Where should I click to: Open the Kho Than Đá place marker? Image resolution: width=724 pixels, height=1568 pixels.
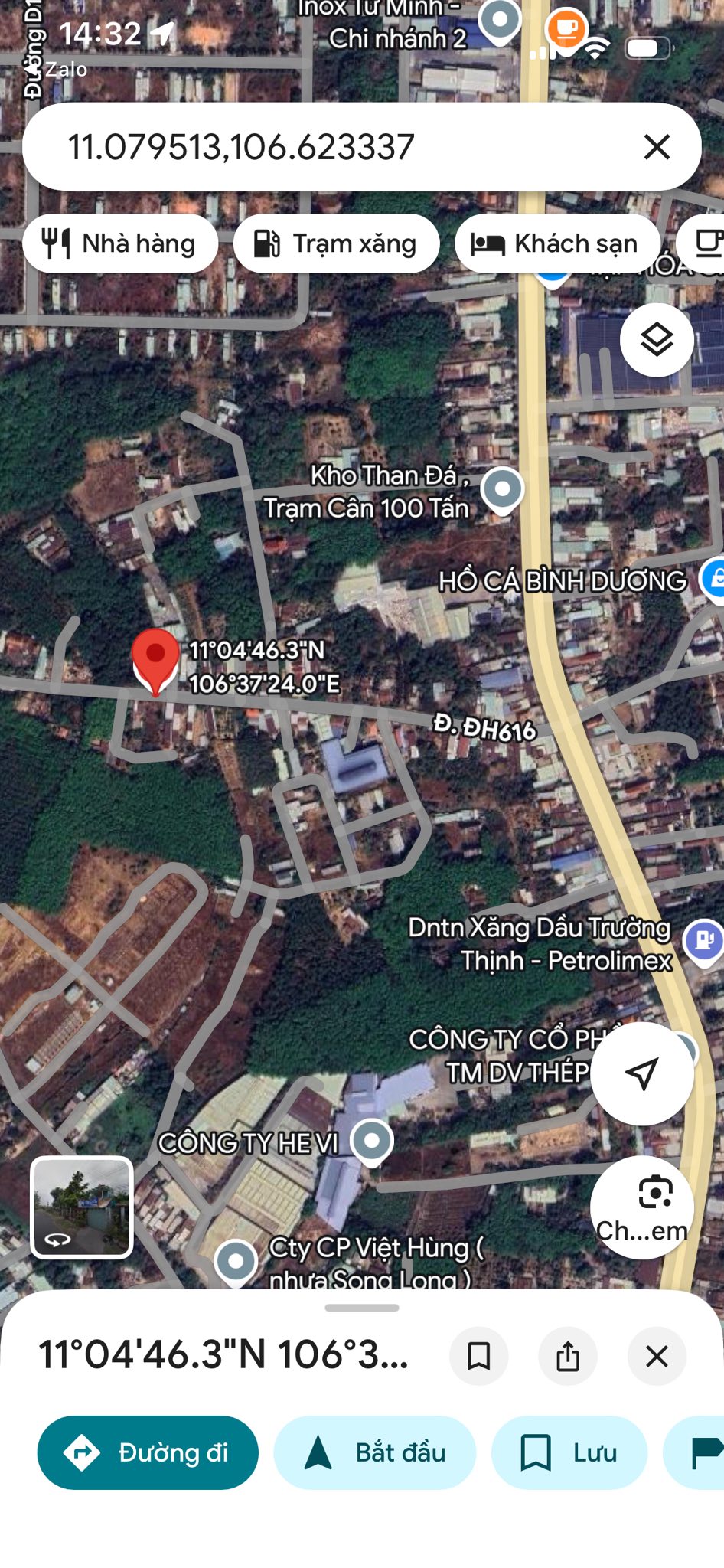(503, 488)
